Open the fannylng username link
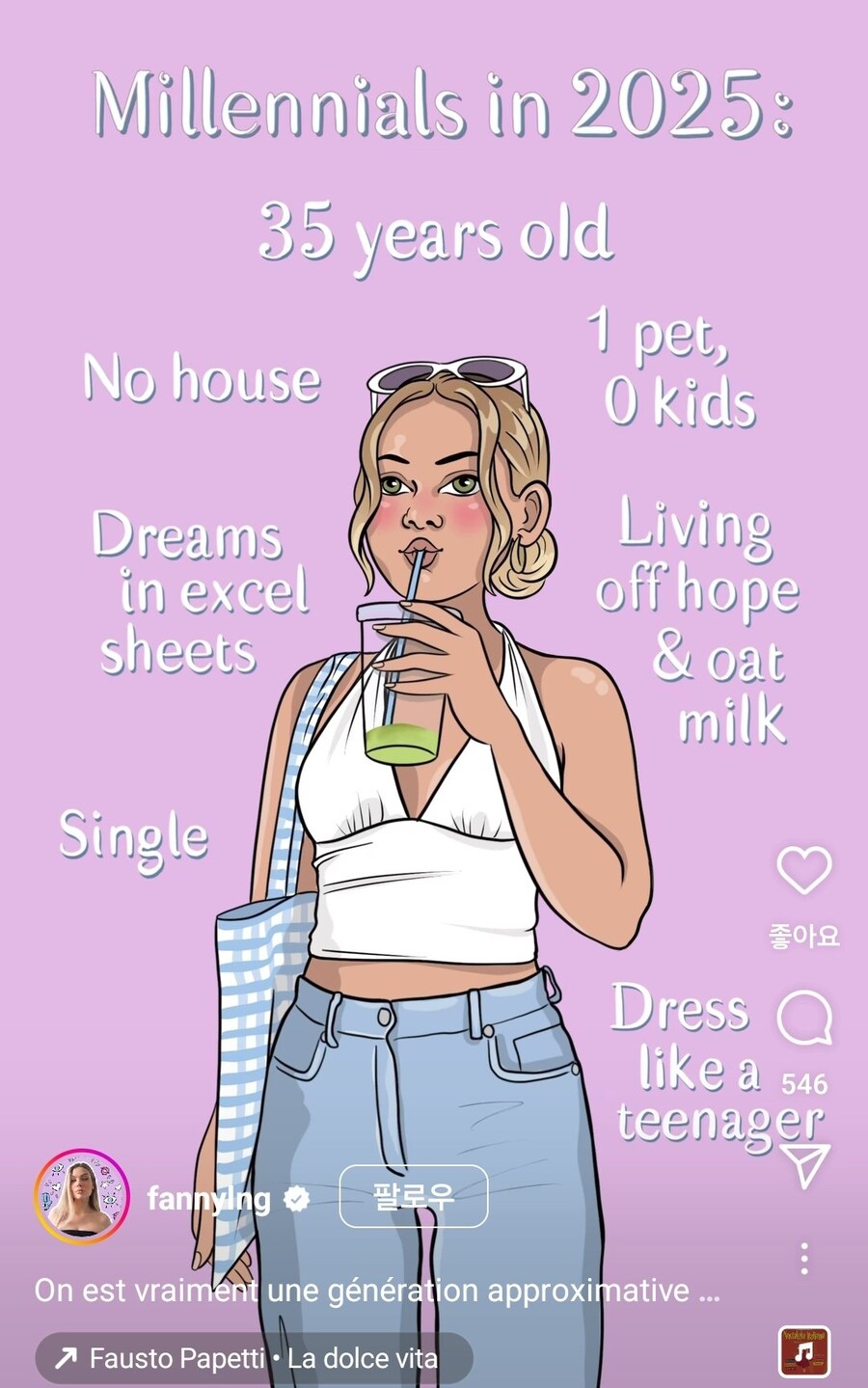 pyautogui.click(x=208, y=1198)
